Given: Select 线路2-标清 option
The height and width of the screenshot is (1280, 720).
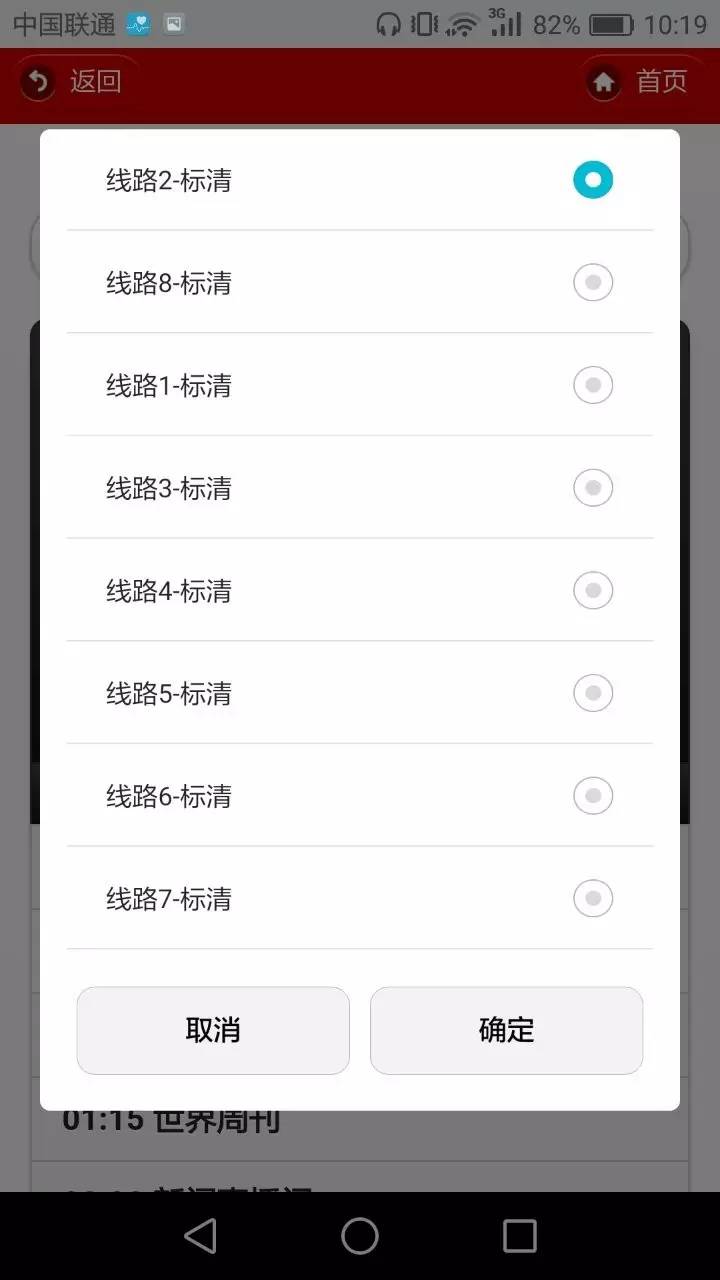Looking at the screenshot, I should [x=592, y=180].
